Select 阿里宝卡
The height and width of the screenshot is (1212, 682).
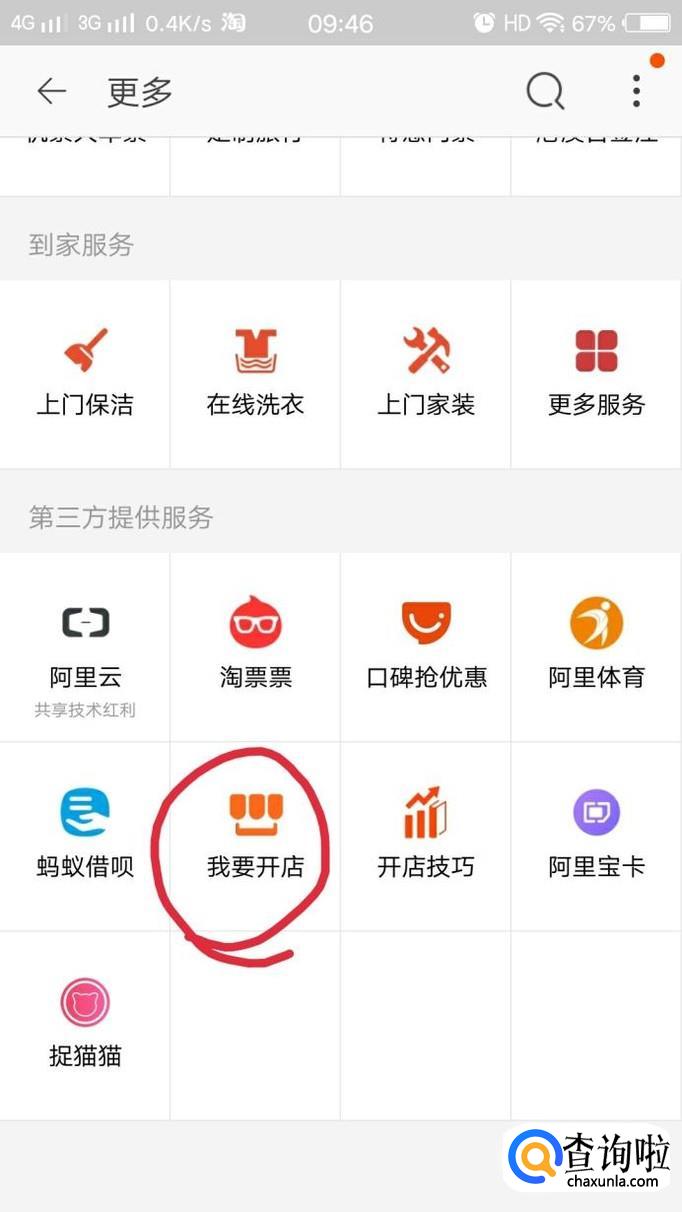(596, 835)
